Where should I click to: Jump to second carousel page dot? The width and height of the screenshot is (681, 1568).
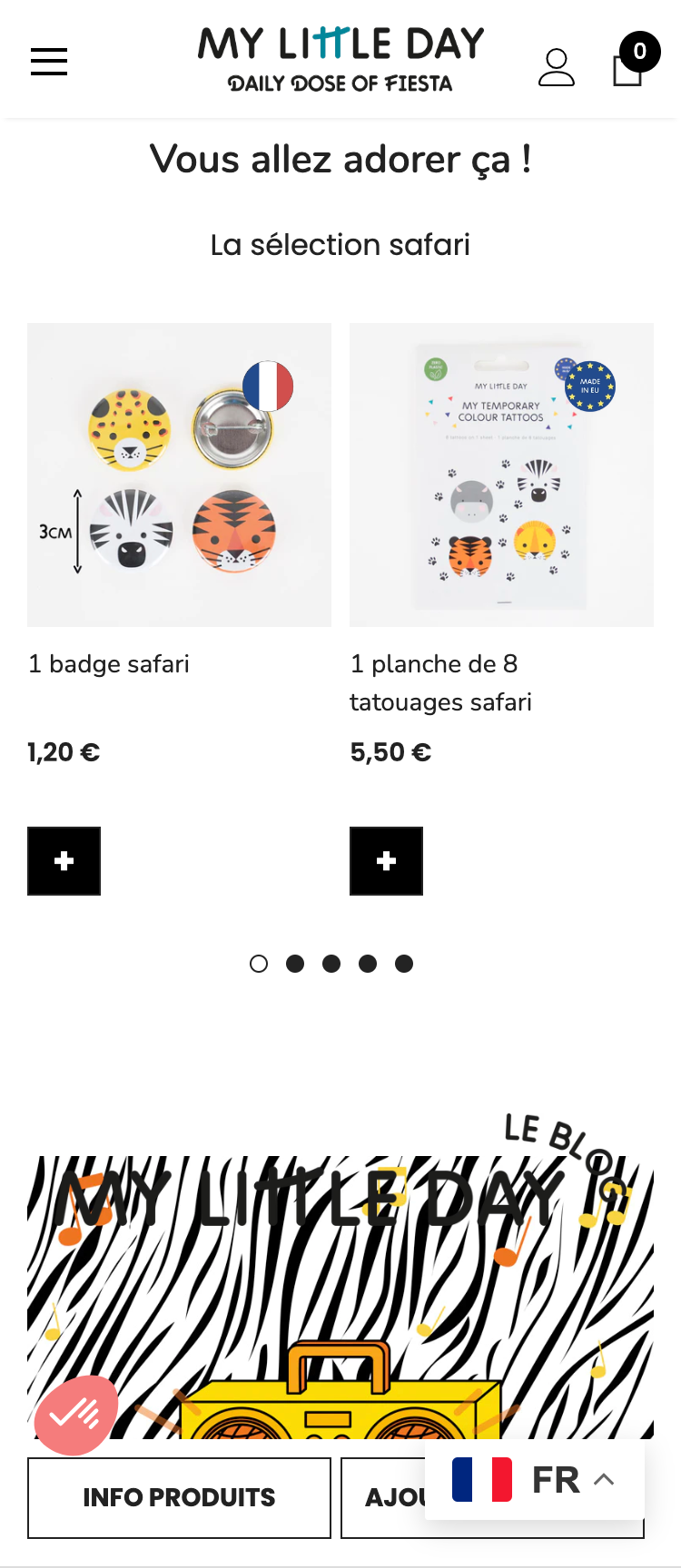click(x=295, y=964)
